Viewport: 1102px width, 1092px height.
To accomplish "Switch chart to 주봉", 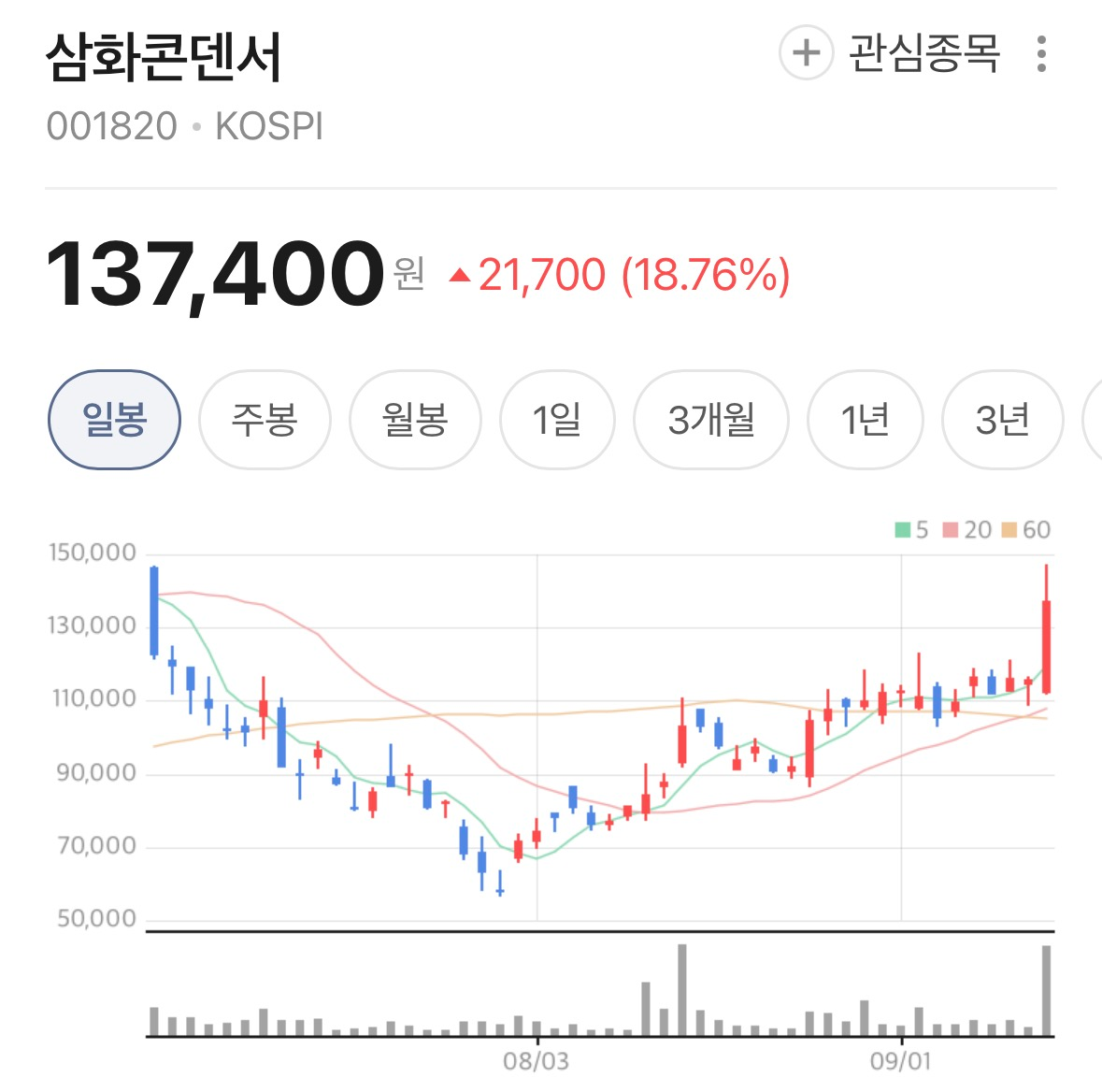I will [265, 420].
